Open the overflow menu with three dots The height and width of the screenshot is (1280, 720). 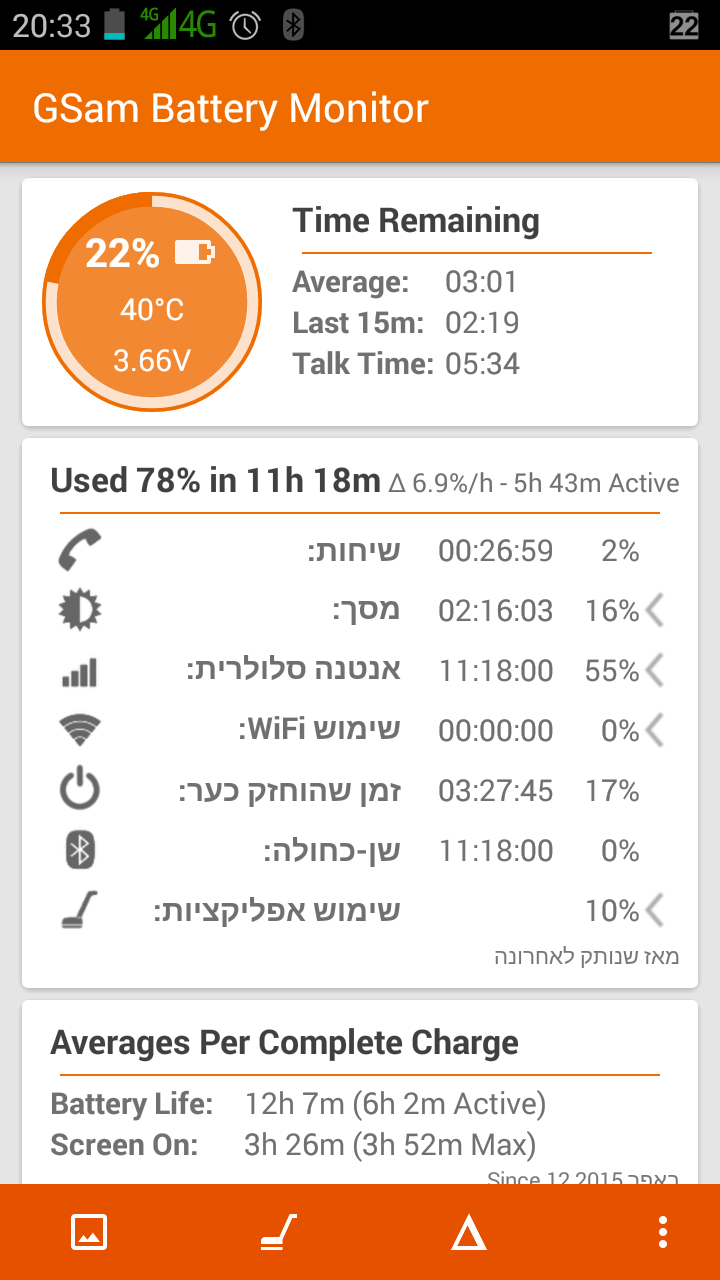coord(662,1232)
